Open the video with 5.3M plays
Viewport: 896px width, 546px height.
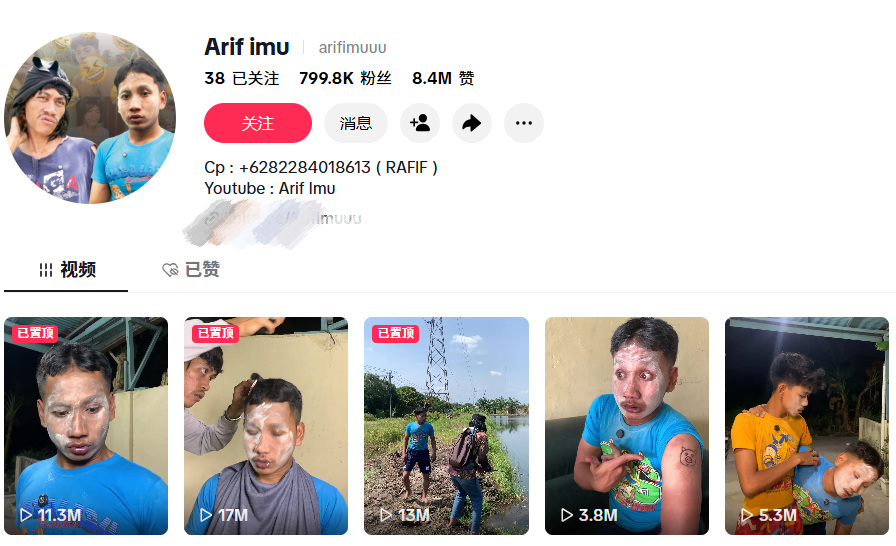click(x=807, y=426)
